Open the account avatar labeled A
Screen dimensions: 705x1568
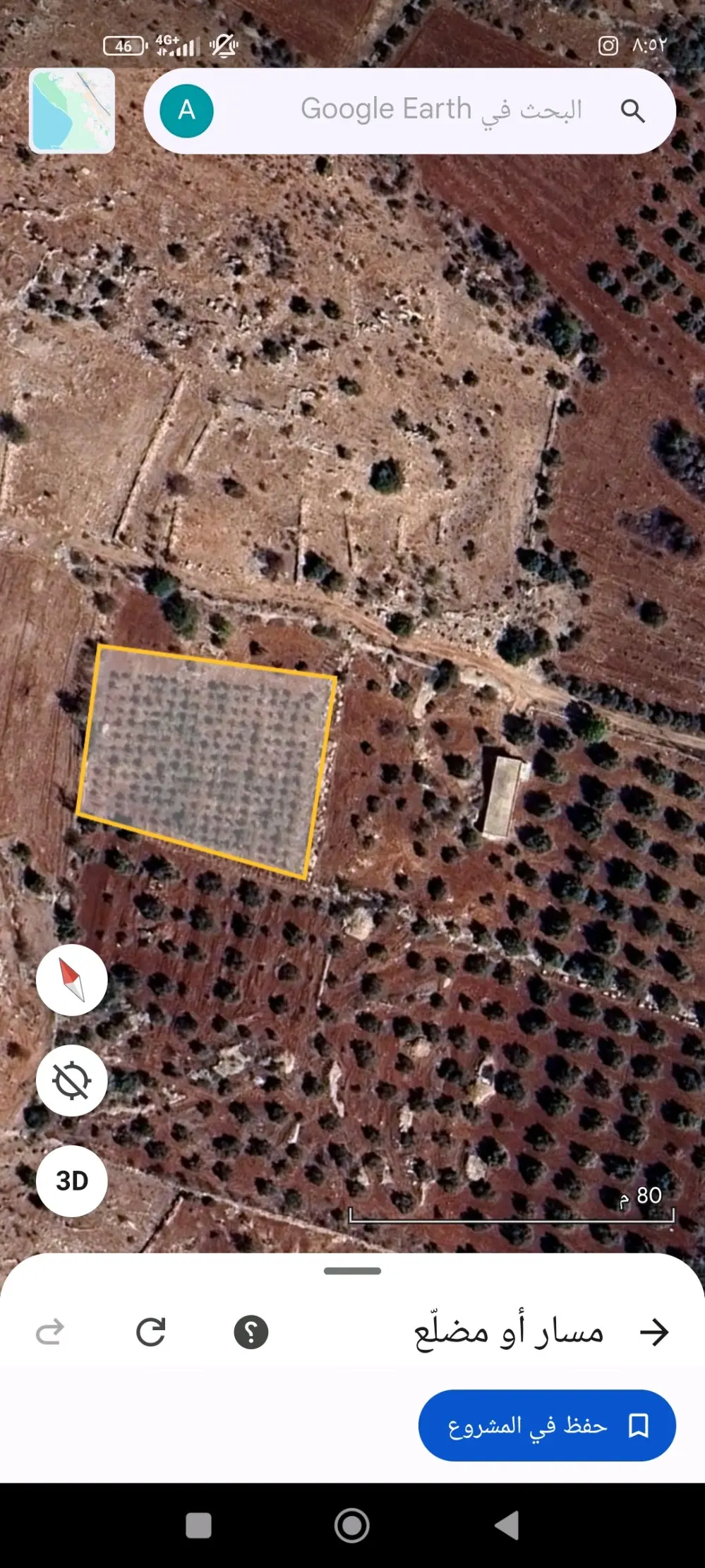(186, 111)
